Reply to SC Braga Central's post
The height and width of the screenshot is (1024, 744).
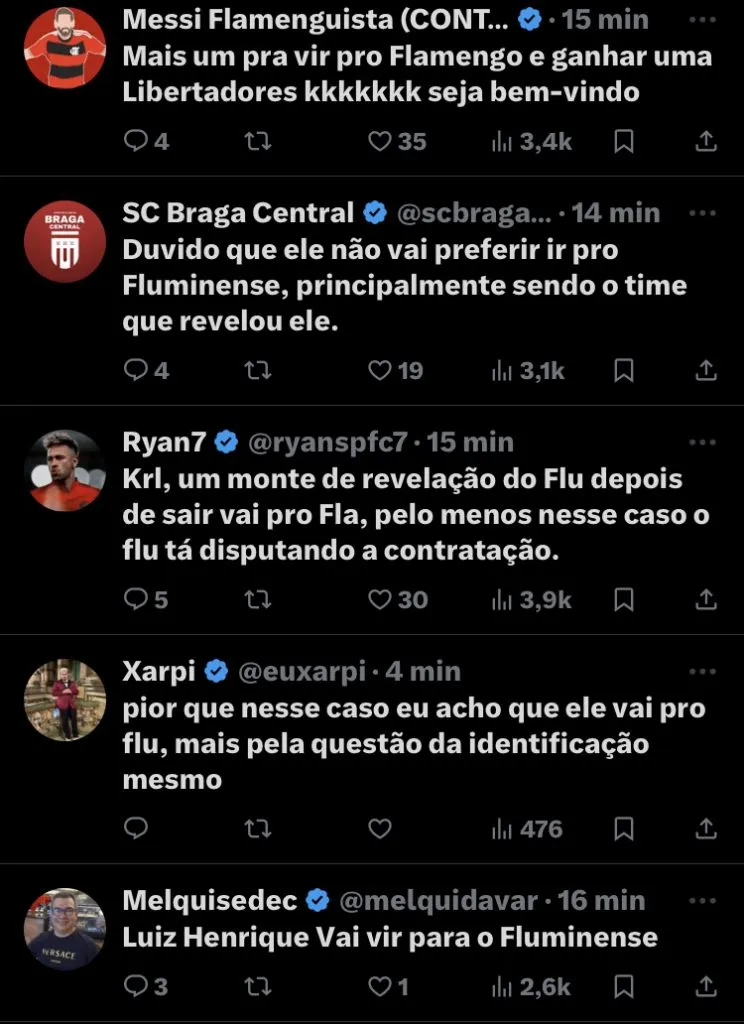pos(136,371)
